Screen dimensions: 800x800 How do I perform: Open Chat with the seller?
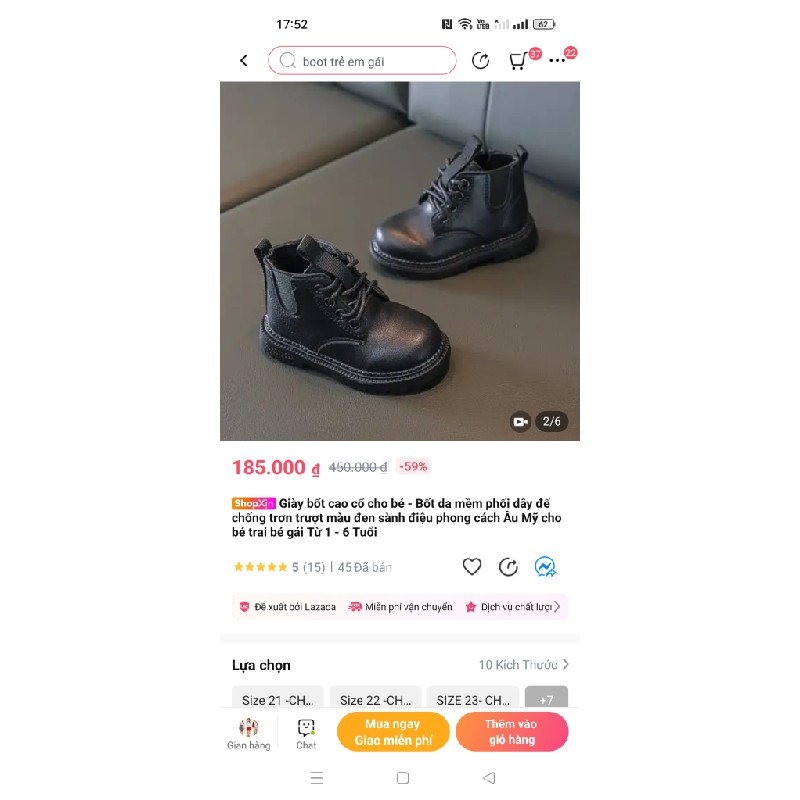coord(306,733)
